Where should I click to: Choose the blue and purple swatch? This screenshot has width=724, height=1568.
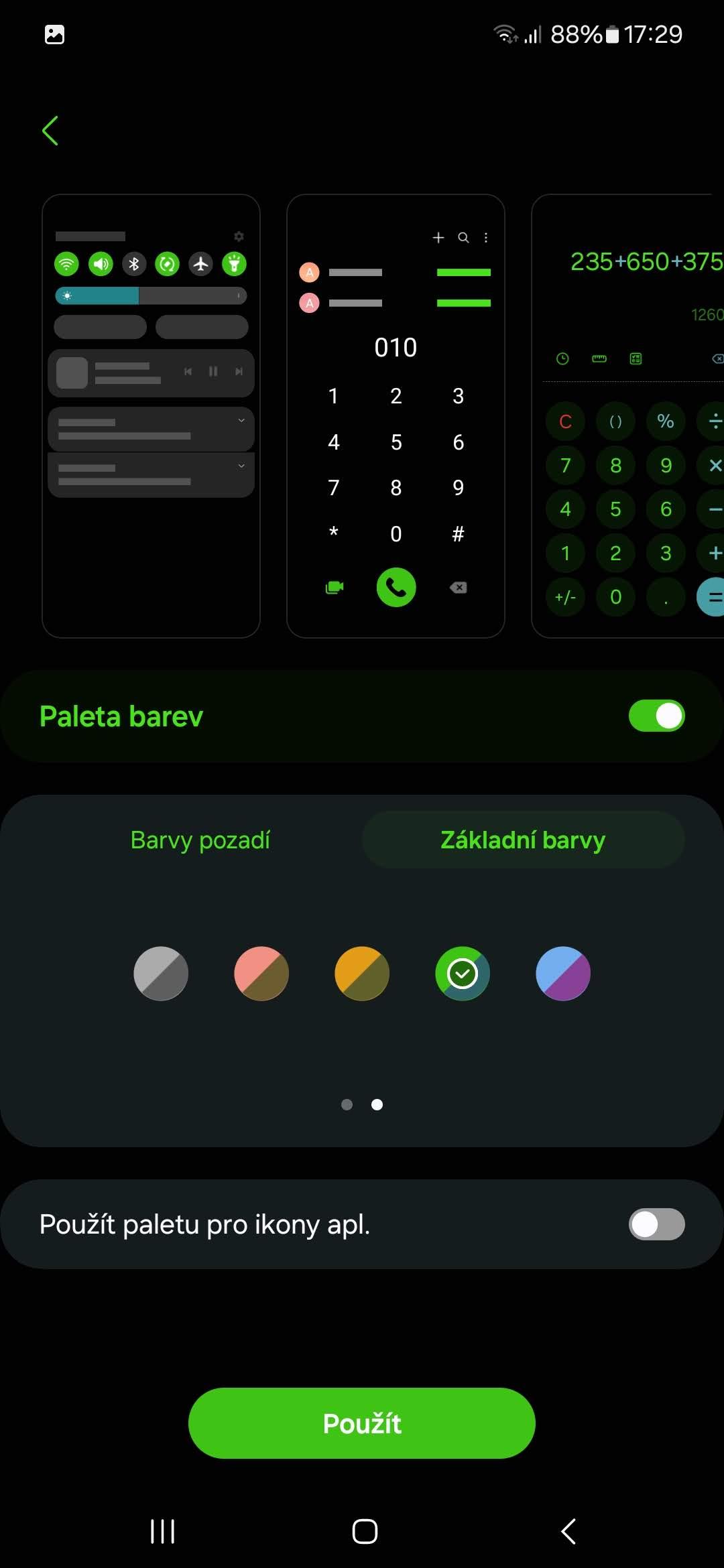pos(563,973)
